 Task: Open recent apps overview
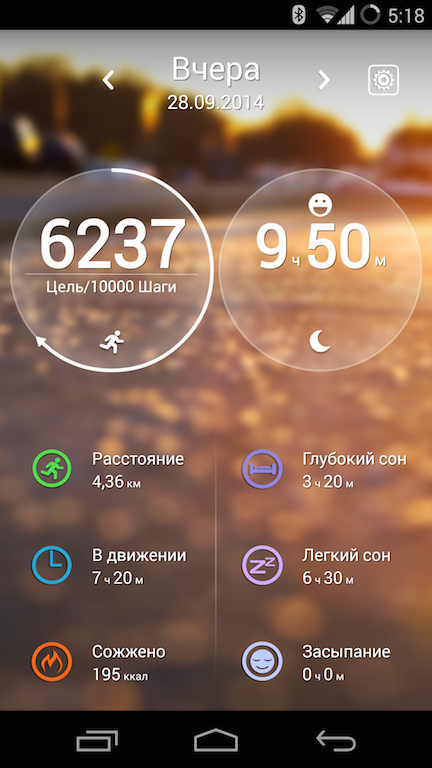(97, 740)
